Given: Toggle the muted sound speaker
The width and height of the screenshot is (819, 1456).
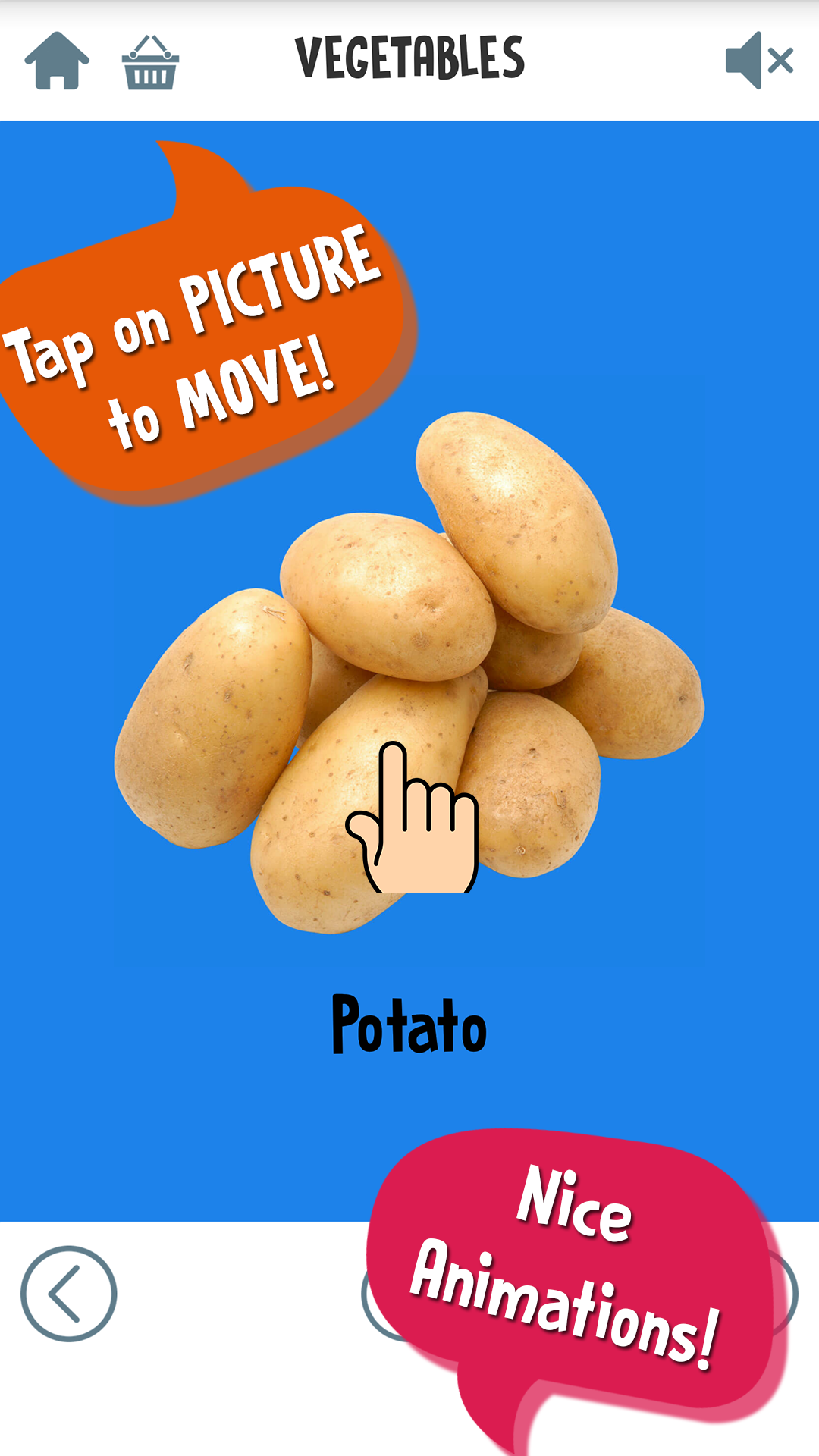Looking at the screenshot, I should pos(758,61).
